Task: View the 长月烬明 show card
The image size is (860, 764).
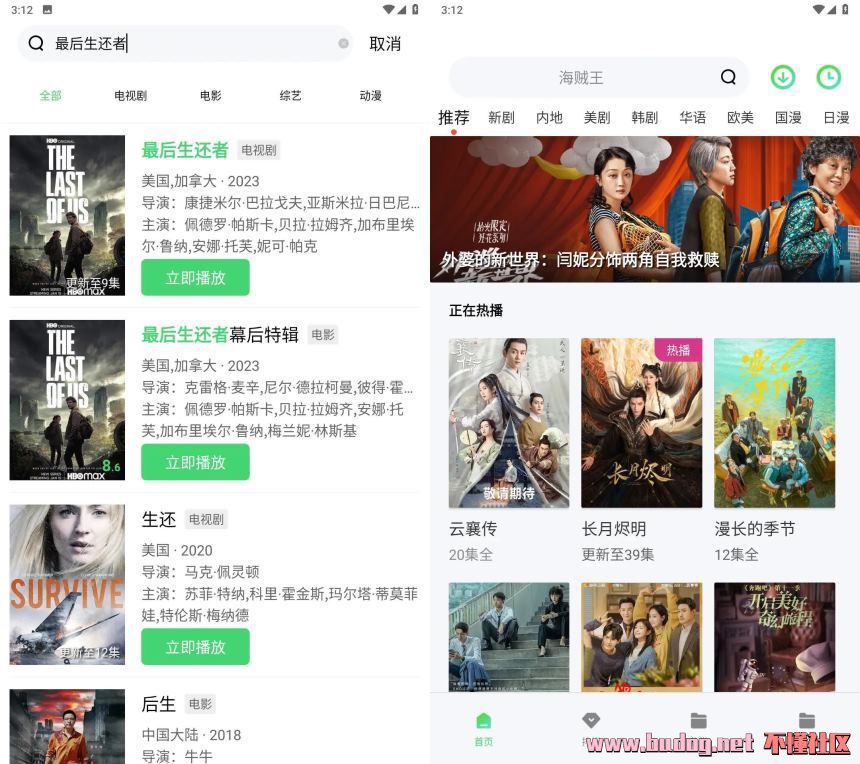Action: (641, 424)
